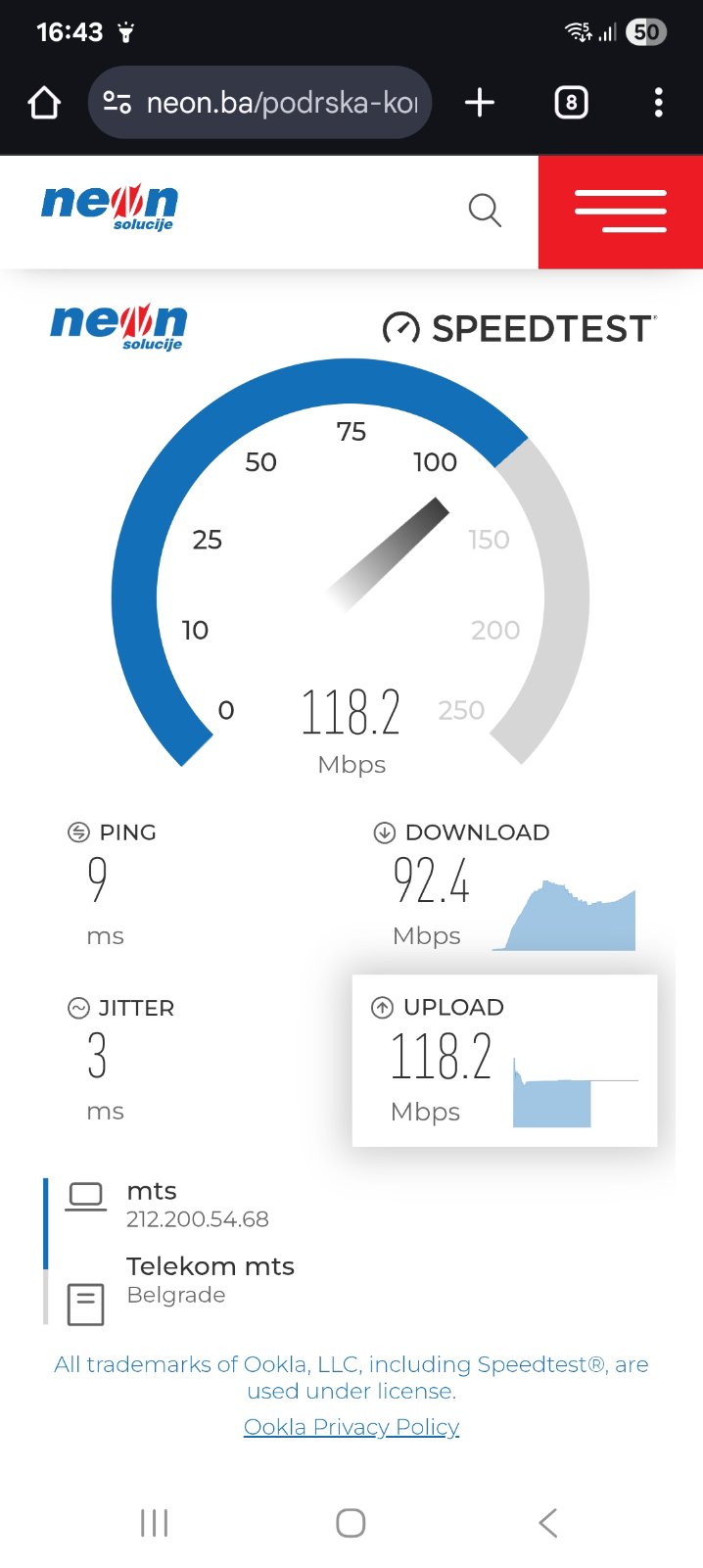Open the recent apps overview
This screenshot has width=703, height=1568.
154,1523
